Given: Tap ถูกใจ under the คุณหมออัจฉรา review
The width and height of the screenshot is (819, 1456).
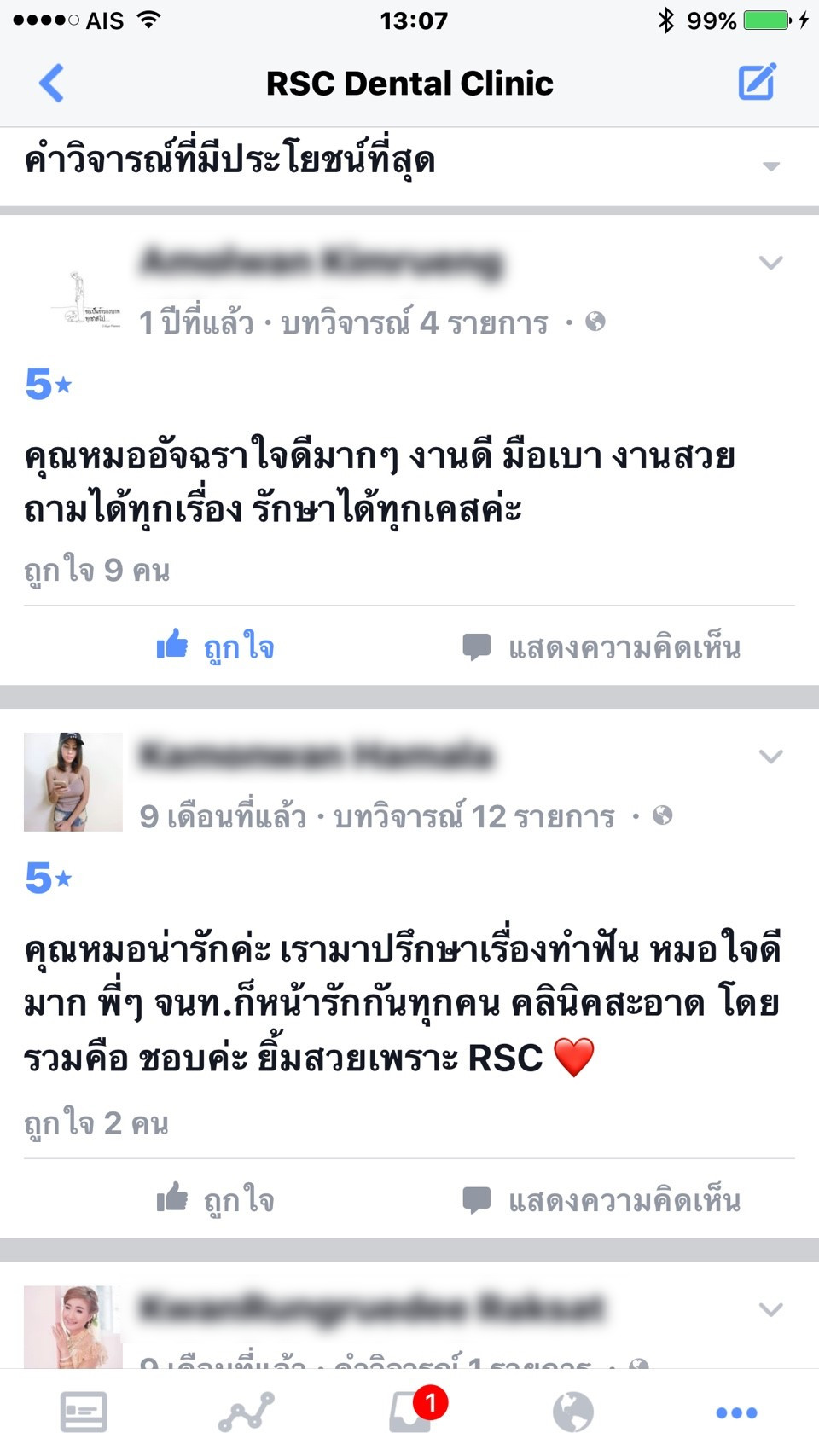Looking at the screenshot, I should click(x=215, y=647).
